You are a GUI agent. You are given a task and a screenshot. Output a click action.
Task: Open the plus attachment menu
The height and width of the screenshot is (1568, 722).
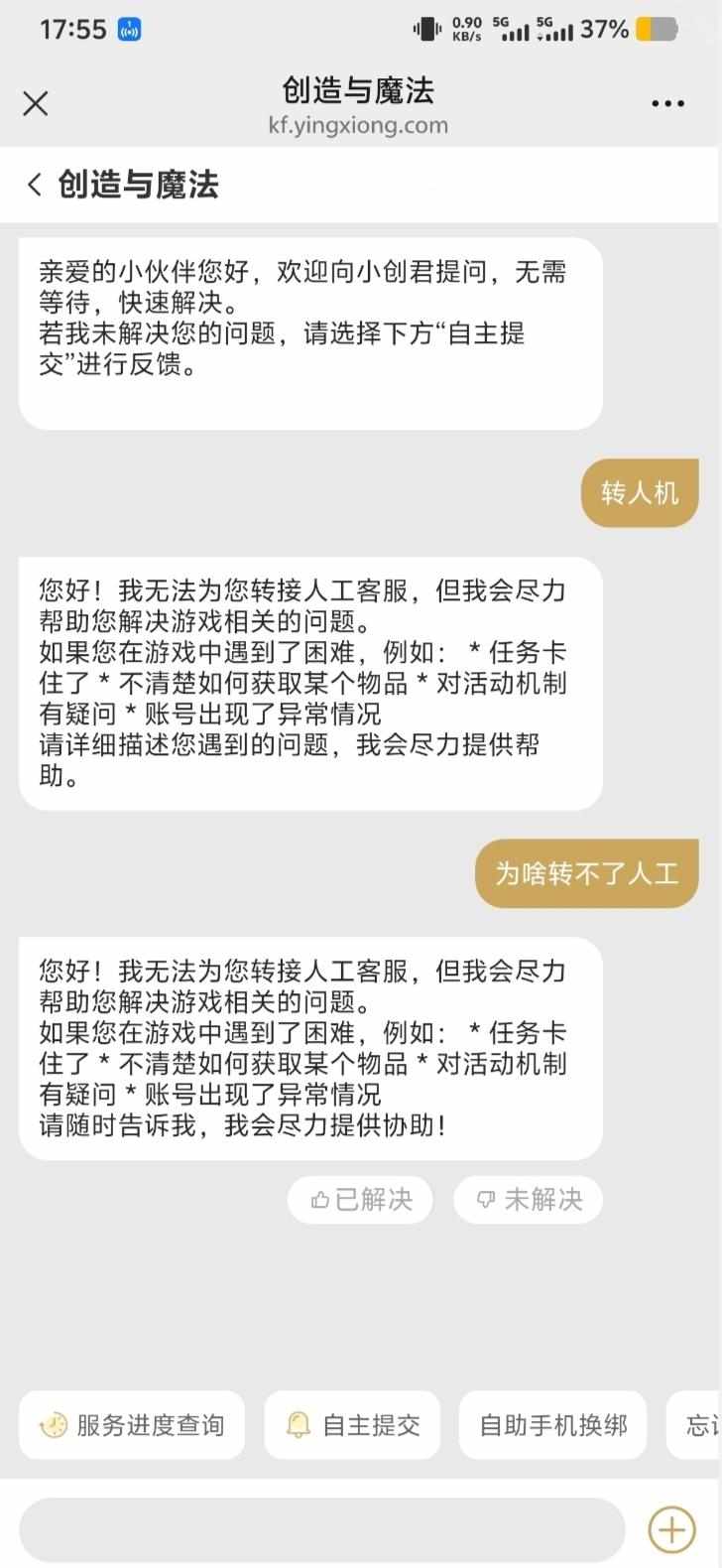(x=671, y=1528)
